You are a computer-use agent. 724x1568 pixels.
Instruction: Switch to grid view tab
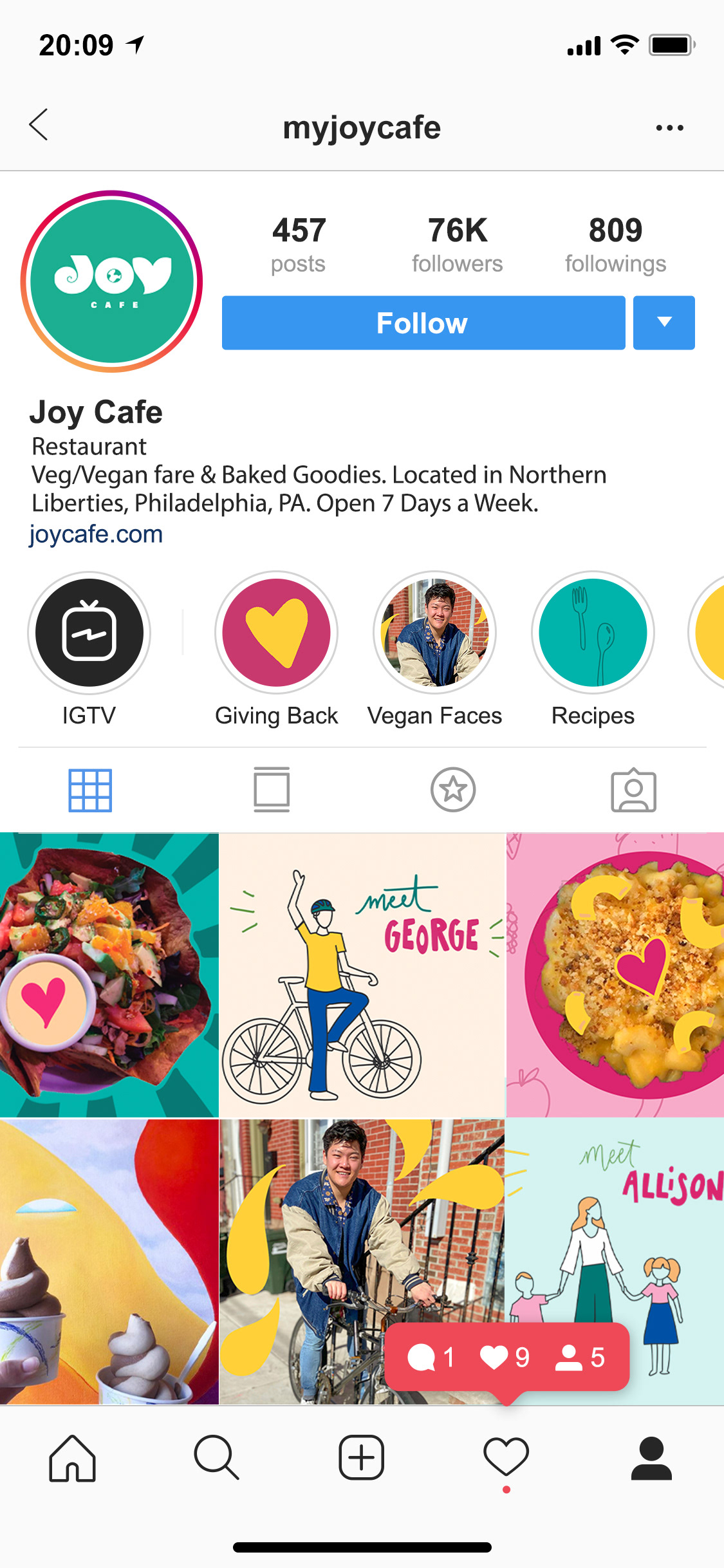click(90, 790)
